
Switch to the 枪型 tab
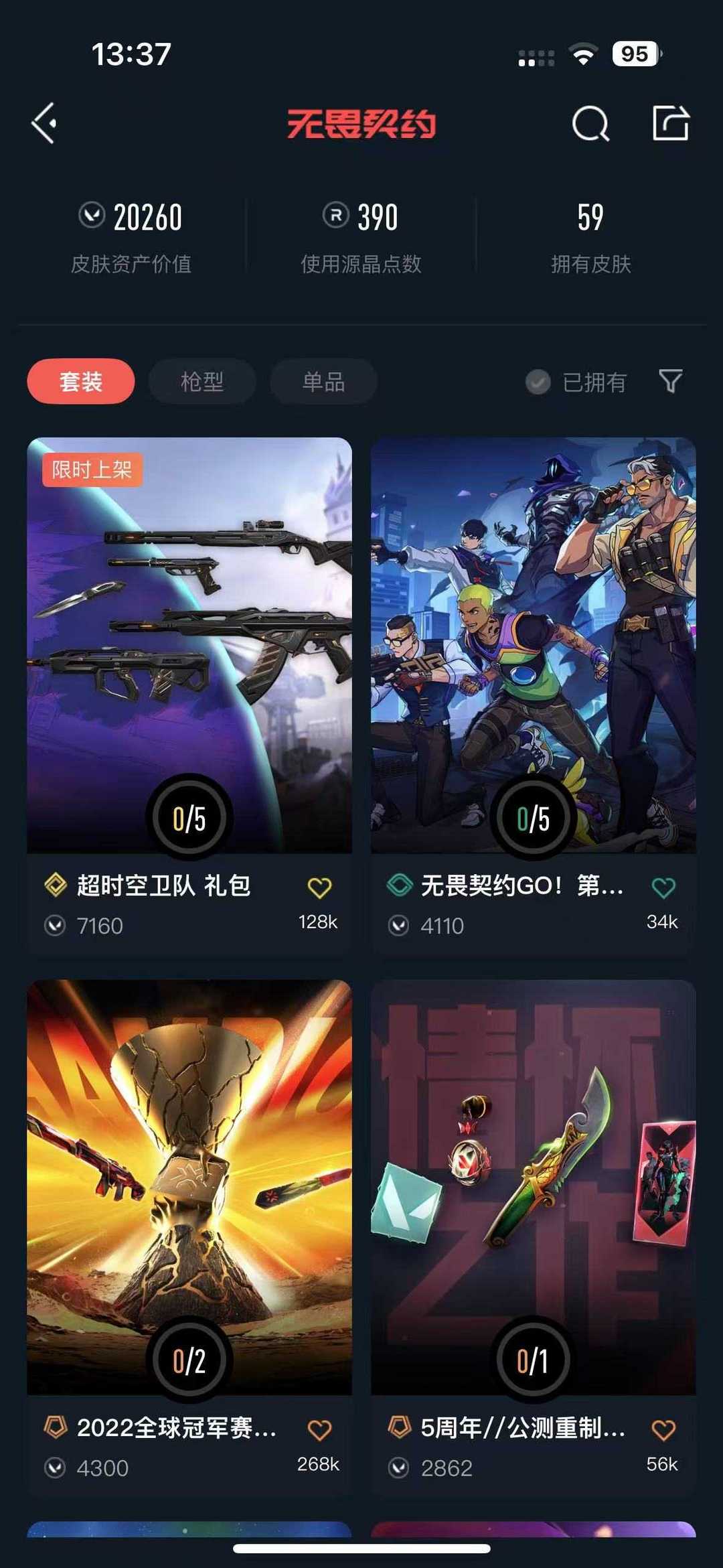pyautogui.click(x=201, y=380)
